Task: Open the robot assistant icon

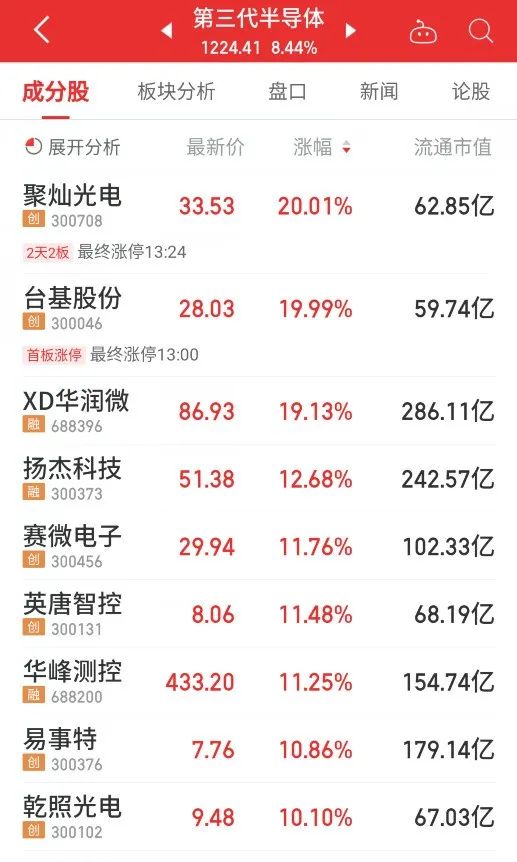Action: pos(423,31)
